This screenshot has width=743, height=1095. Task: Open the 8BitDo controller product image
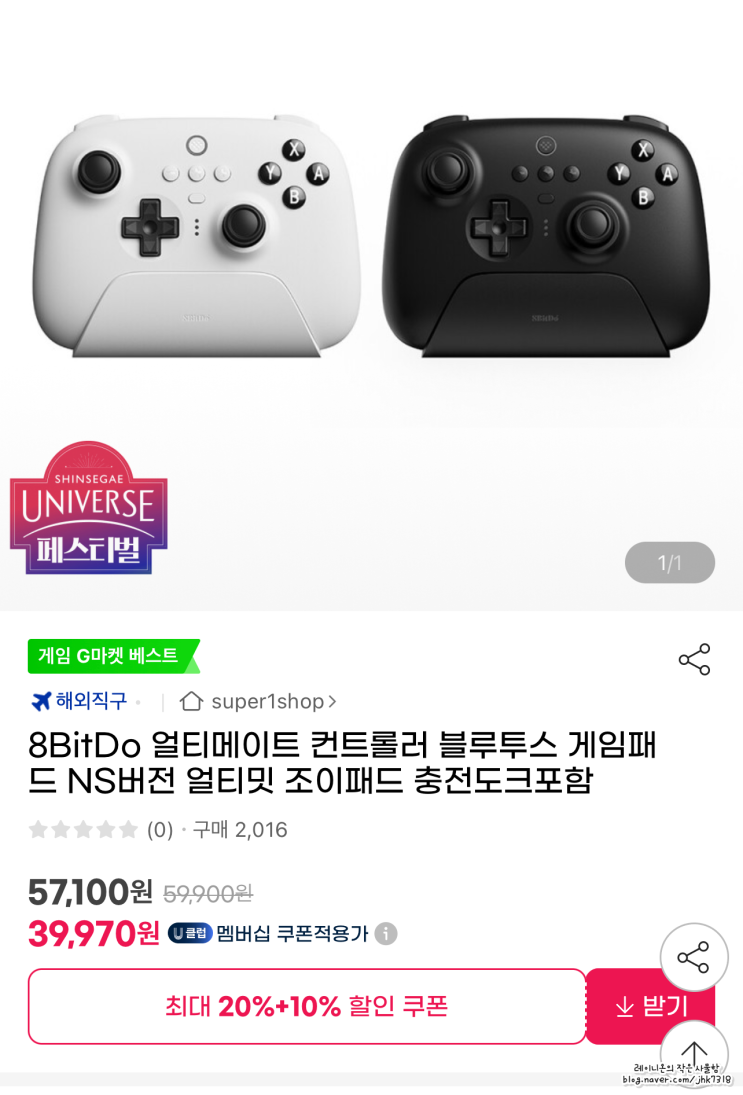click(x=372, y=236)
